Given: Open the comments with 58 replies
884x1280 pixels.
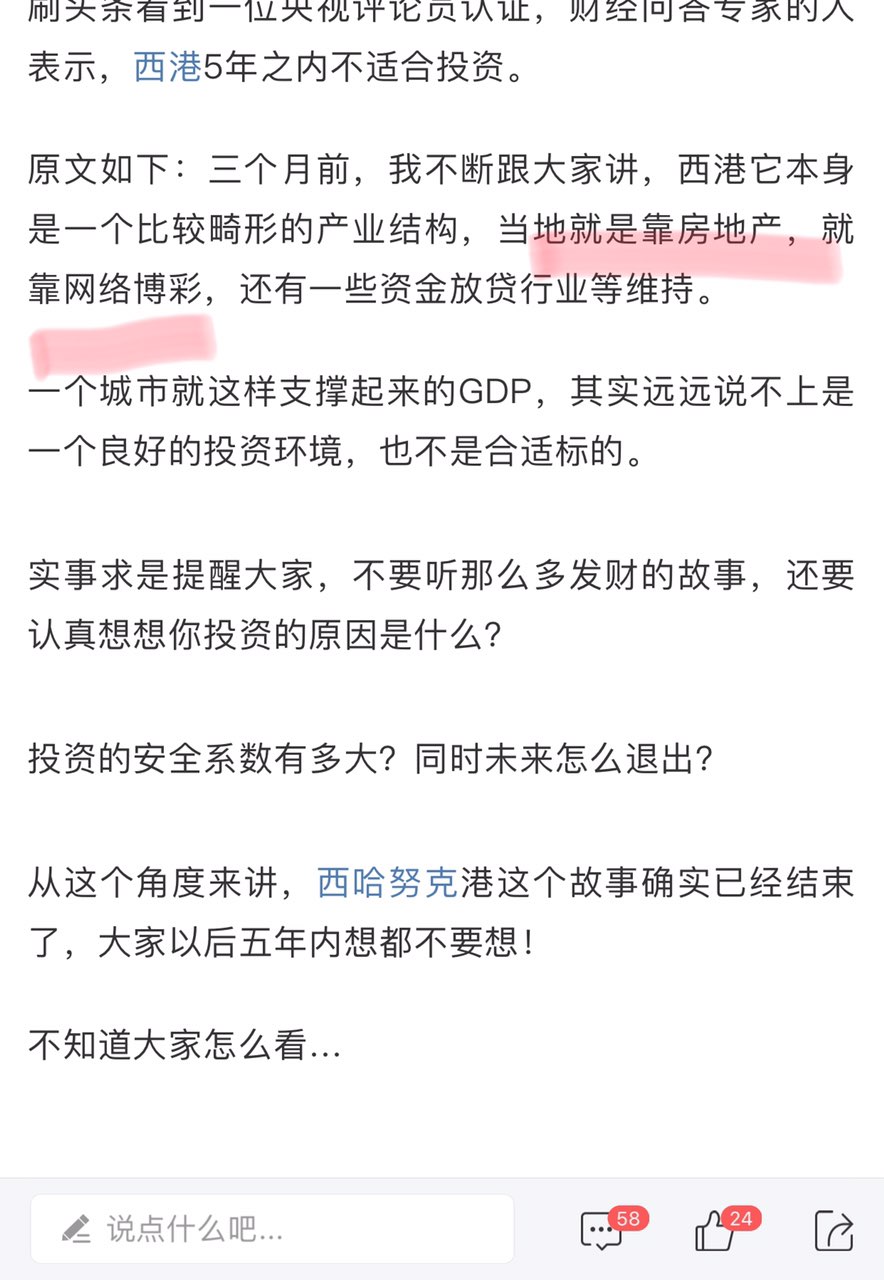Looking at the screenshot, I should pos(603,1230).
